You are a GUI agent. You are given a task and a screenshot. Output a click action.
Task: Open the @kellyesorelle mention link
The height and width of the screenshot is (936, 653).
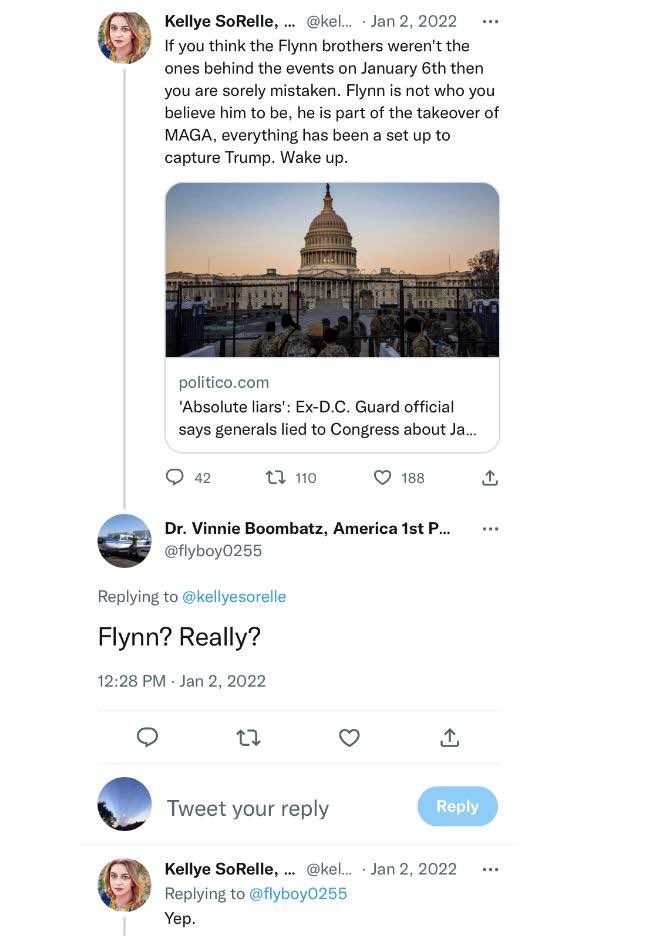pos(234,596)
